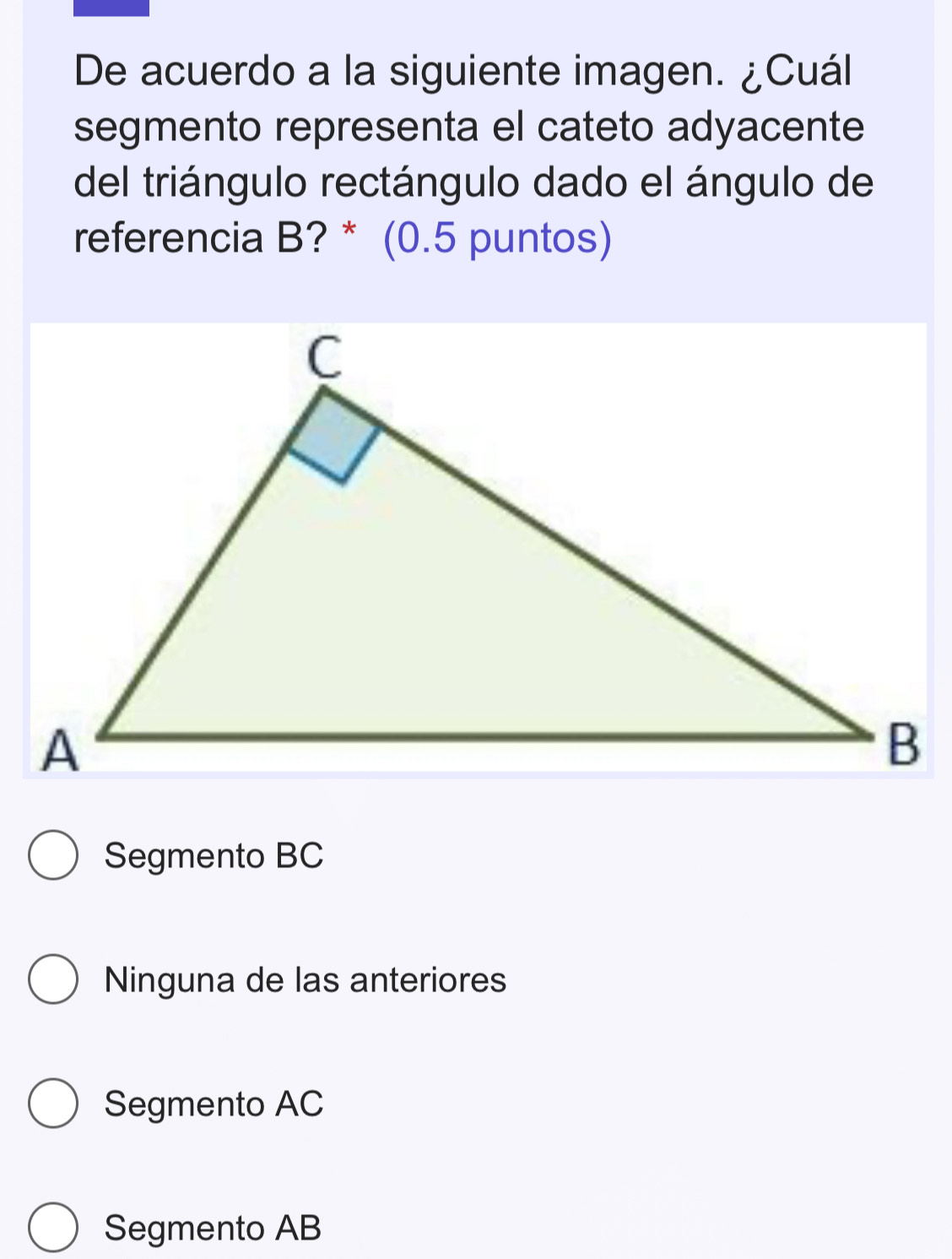Choose Ninguna de las anteriores
The width and height of the screenshot is (952, 1259).
pyautogui.click(x=53, y=980)
